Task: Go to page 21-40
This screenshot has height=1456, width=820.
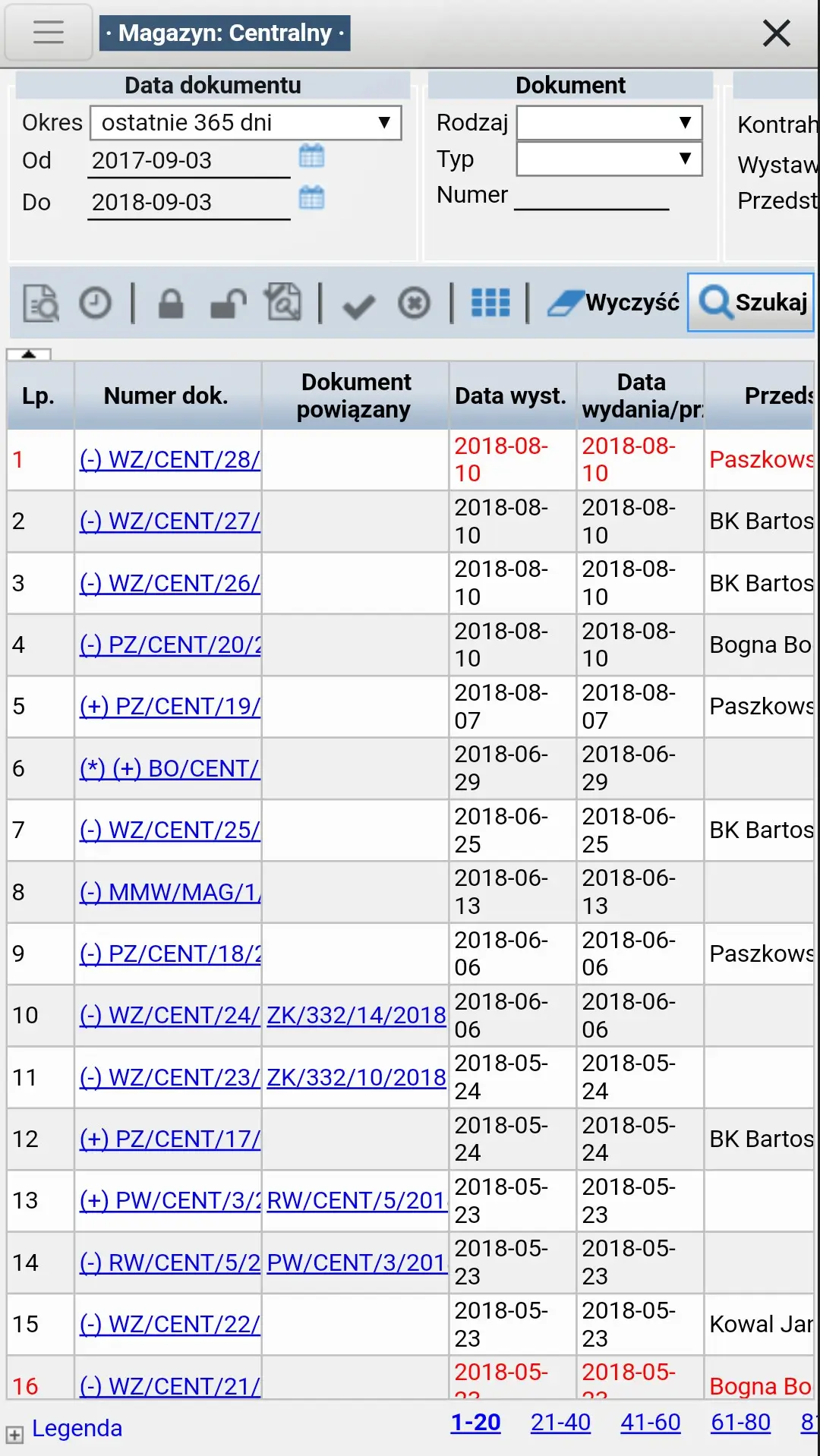Action: click(560, 1423)
